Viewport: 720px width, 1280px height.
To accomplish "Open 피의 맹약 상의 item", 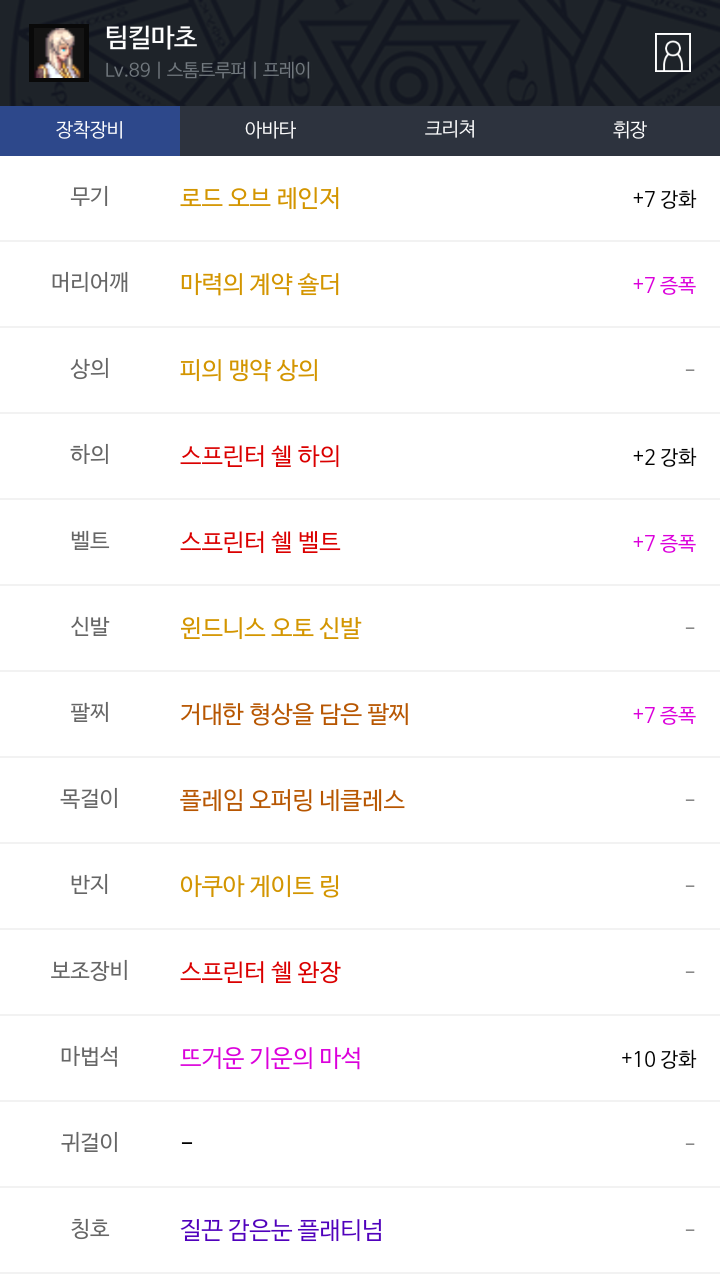I will point(249,370).
